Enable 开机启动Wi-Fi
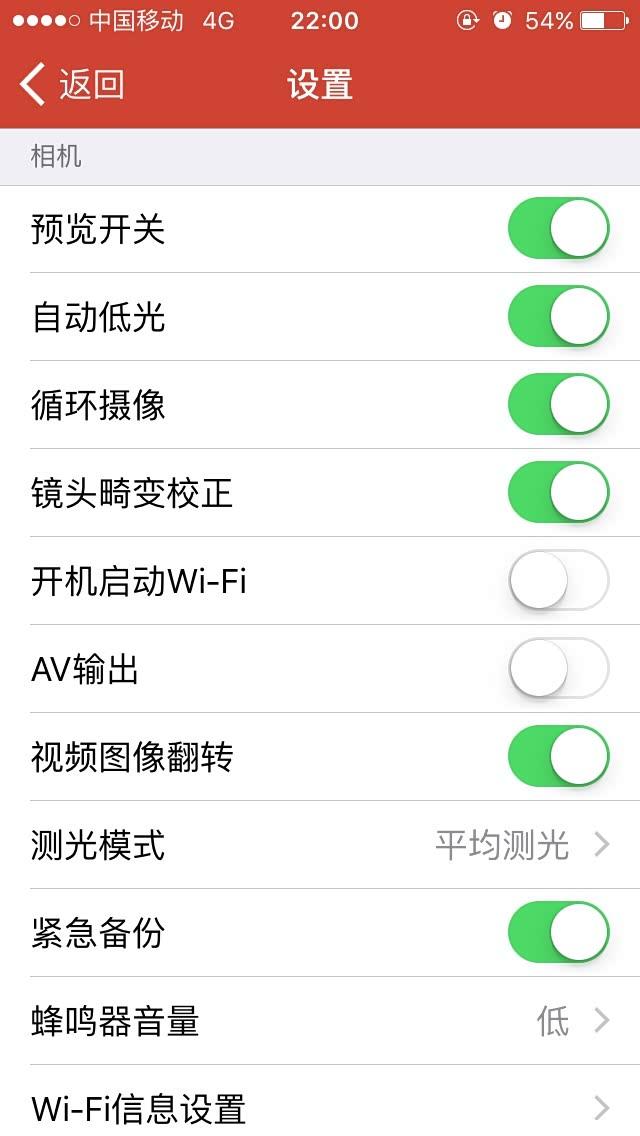Screen dimensions: 640x1136 point(558,581)
